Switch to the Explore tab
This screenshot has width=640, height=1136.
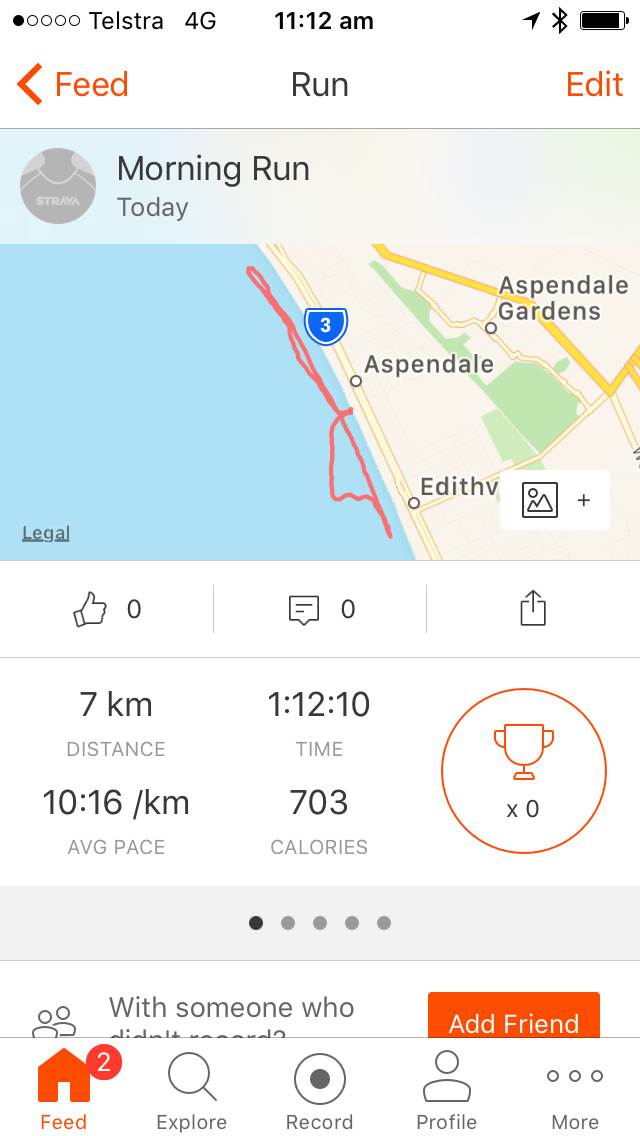[192, 1090]
